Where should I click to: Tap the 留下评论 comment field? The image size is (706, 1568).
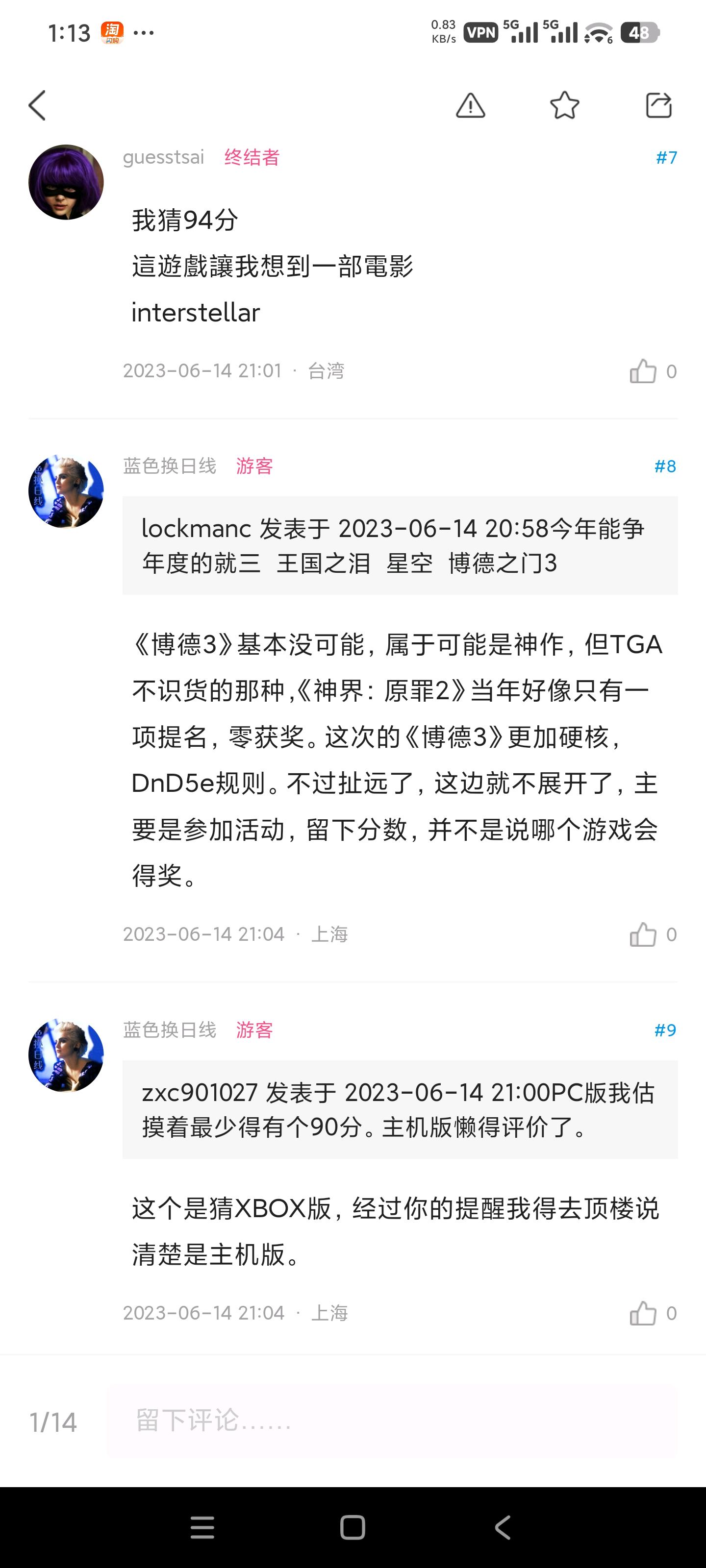(392, 1420)
